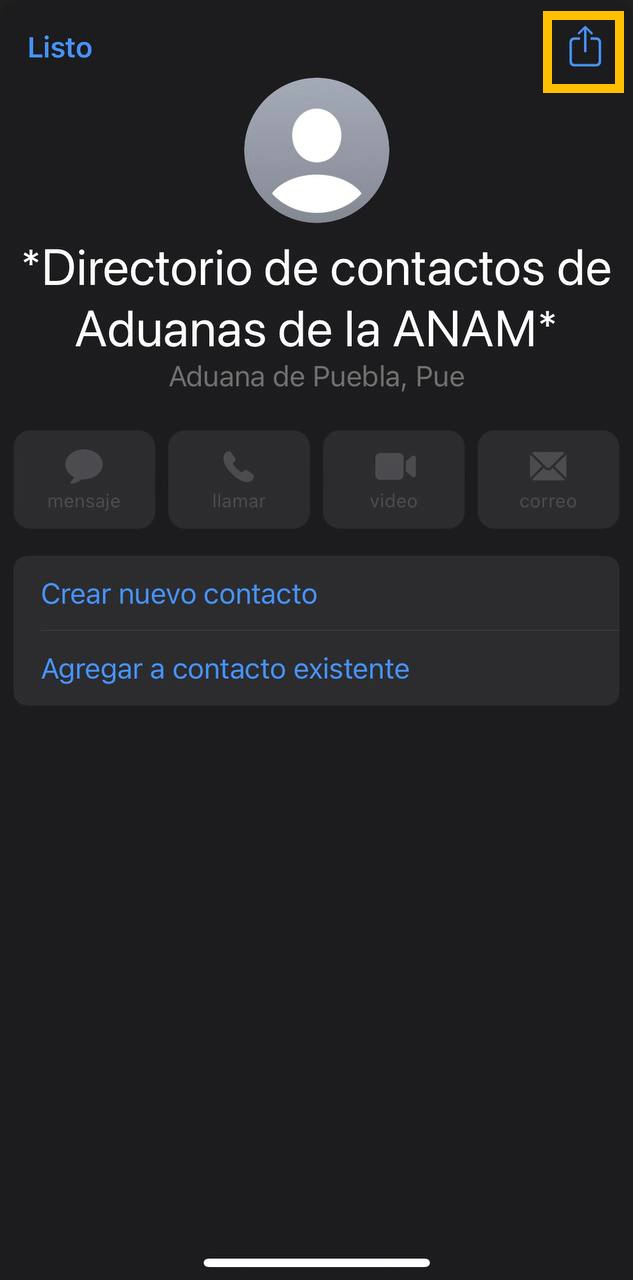
Task: Choose Agregar a contacto existente
Action: [x=225, y=668]
